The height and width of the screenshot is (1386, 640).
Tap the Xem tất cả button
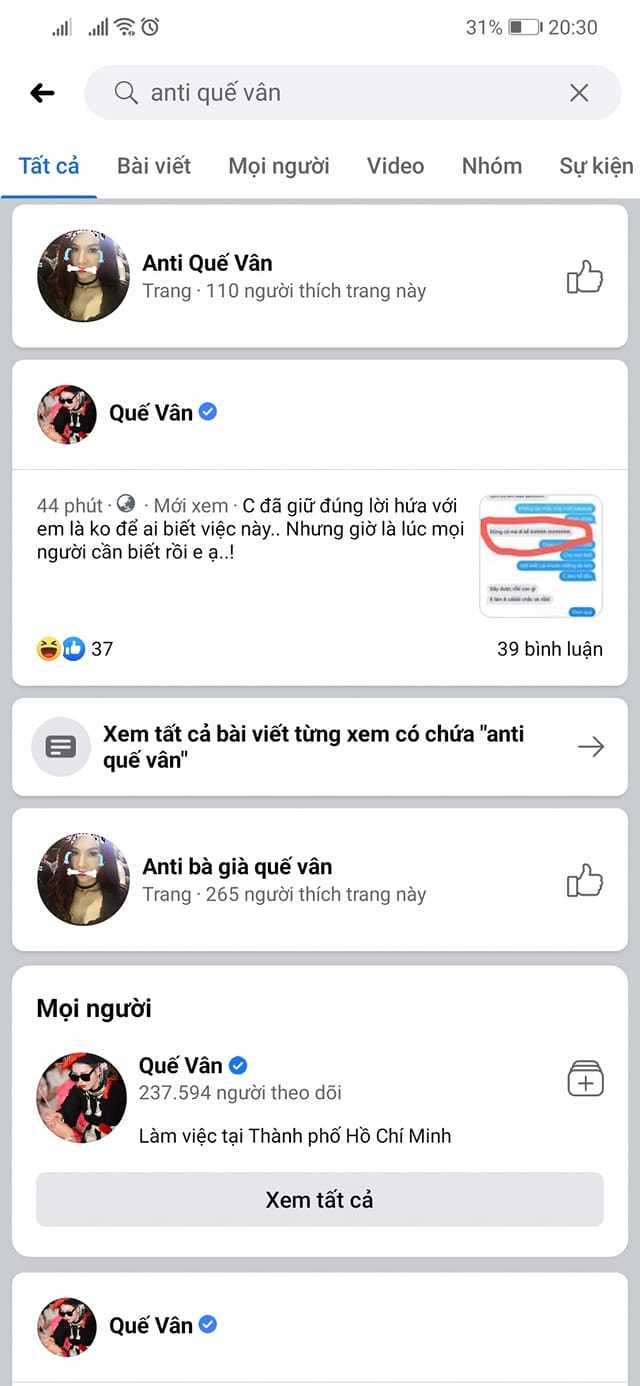pos(319,1200)
